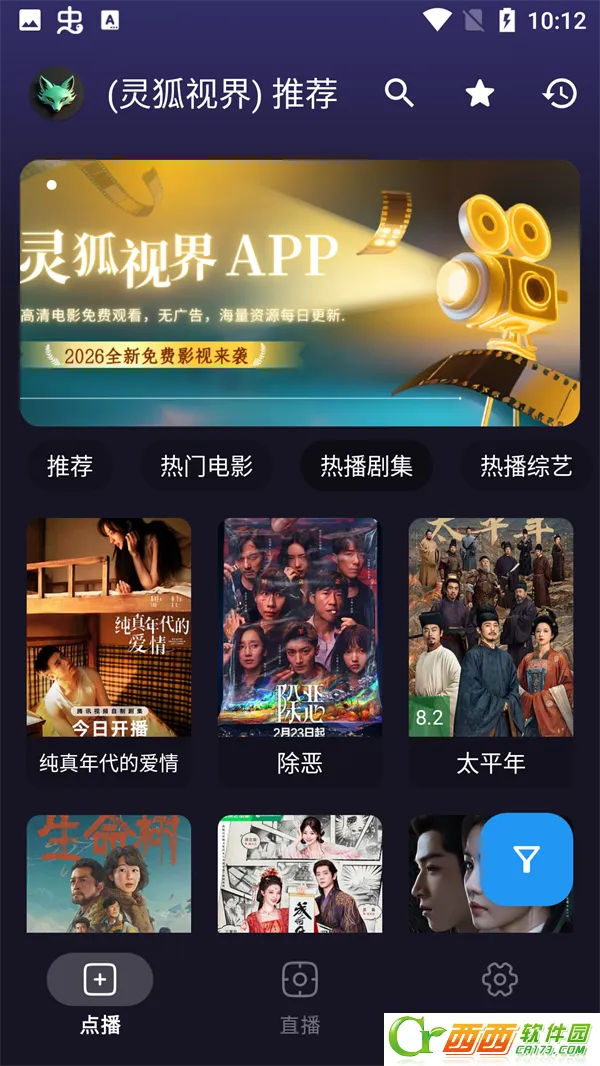The height and width of the screenshot is (1066, 600).
Task: Open watch history clock icon
Action: click(x=560, y=94)
